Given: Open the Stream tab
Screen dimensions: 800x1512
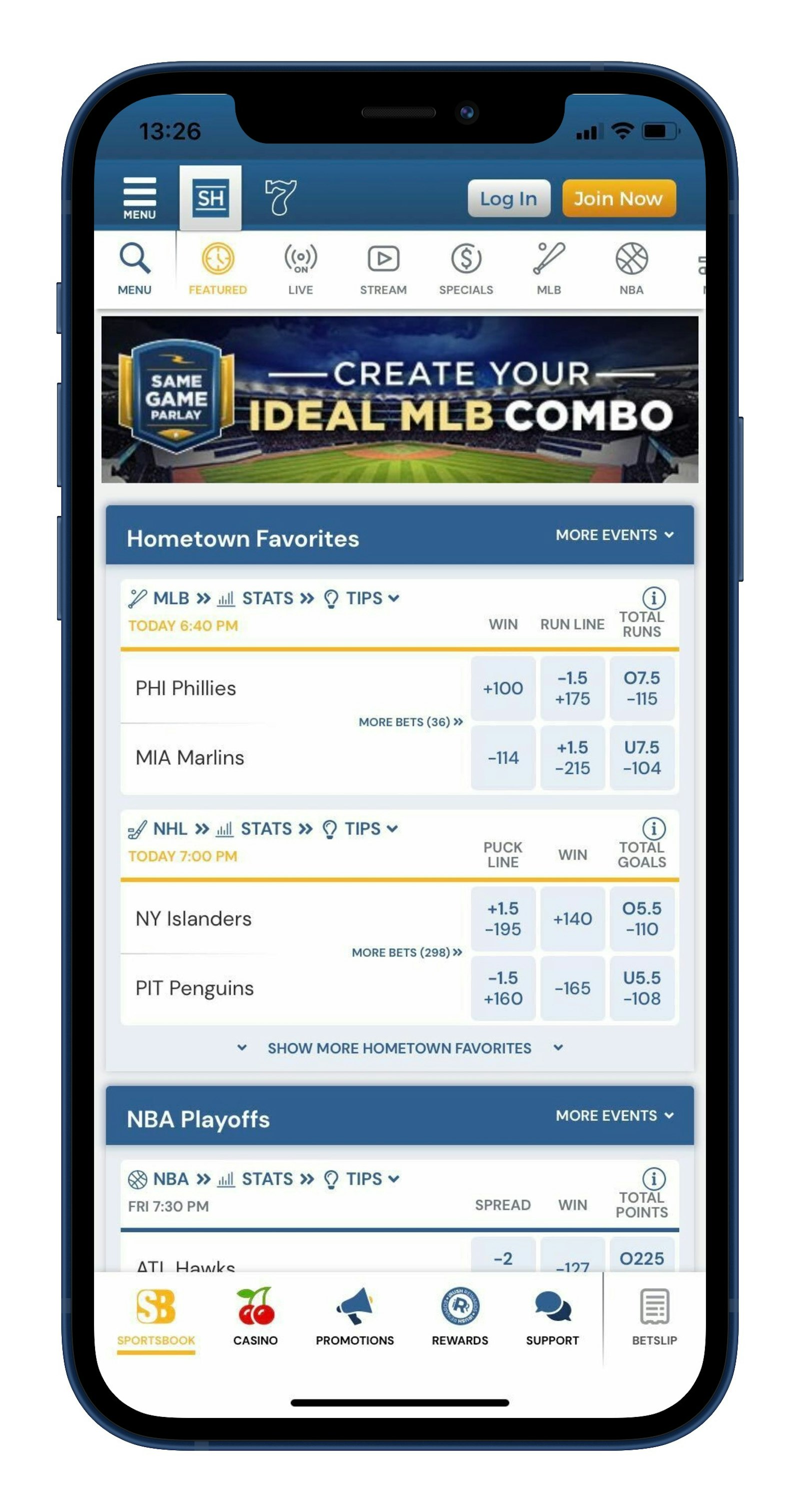Looking at the screenshot, I should (x=382, y=267).
